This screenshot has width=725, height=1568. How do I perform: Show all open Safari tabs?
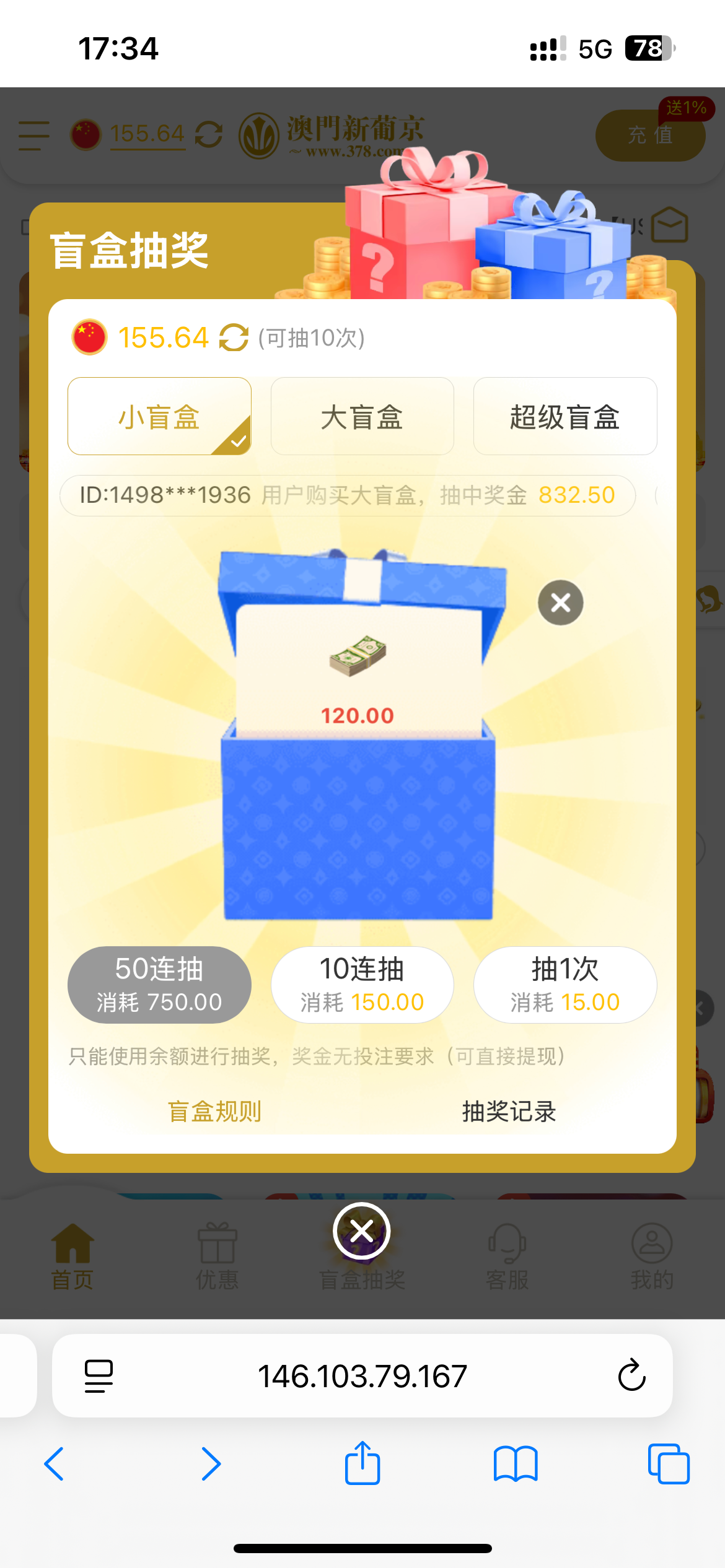pos(669,1464)
